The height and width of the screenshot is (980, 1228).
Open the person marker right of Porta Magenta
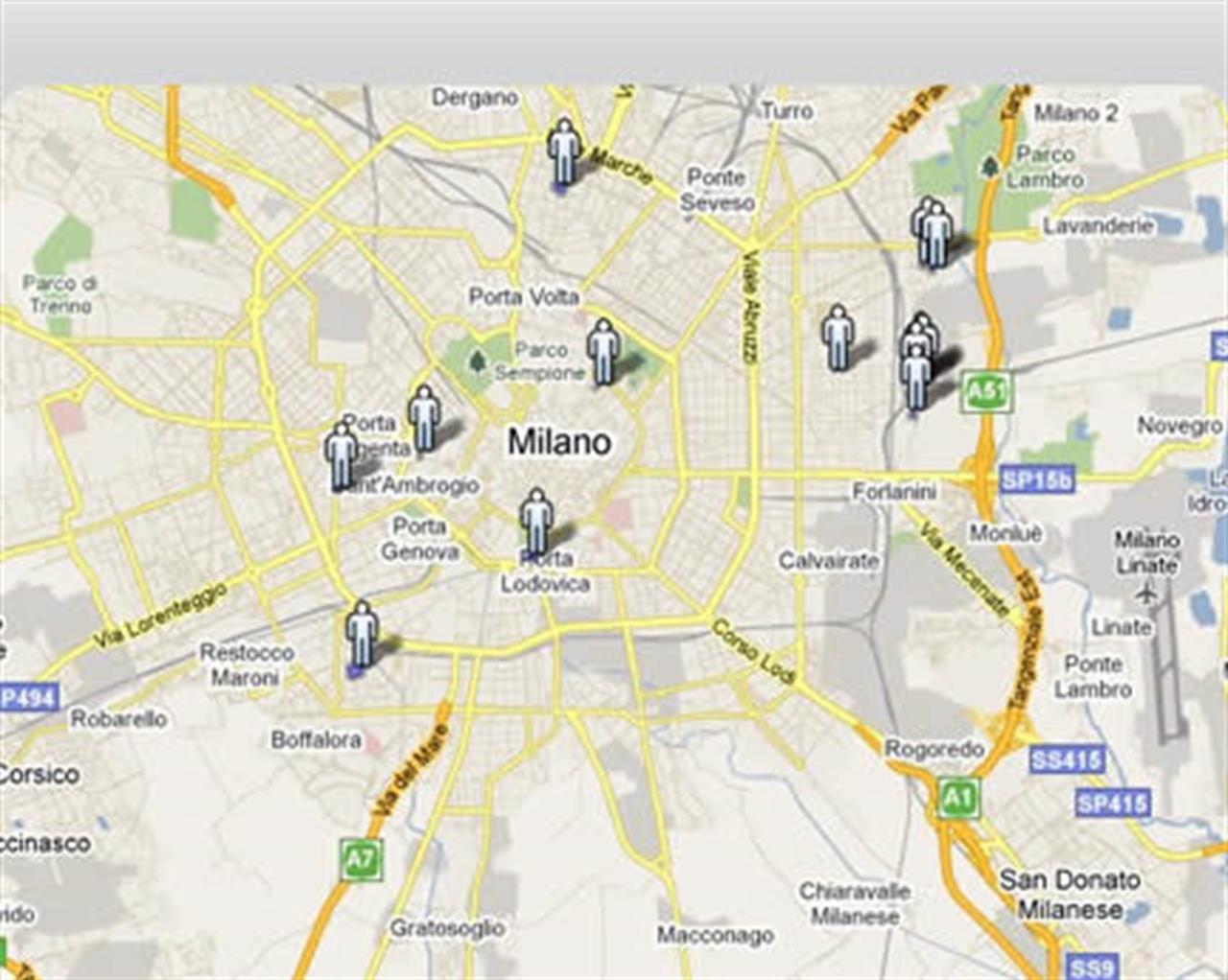423,418
